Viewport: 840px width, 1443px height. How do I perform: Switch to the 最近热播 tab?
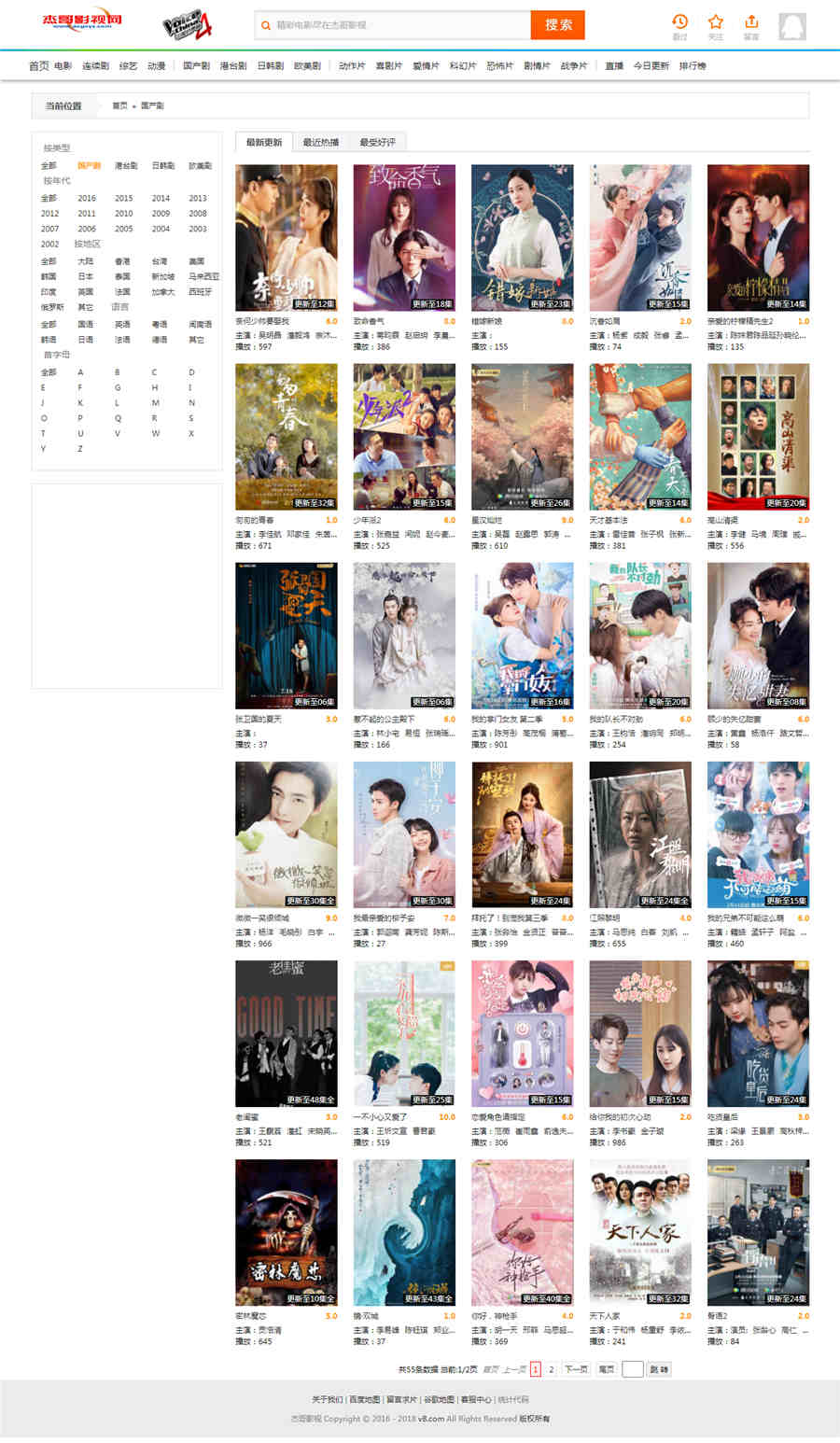tap(321, 142)
